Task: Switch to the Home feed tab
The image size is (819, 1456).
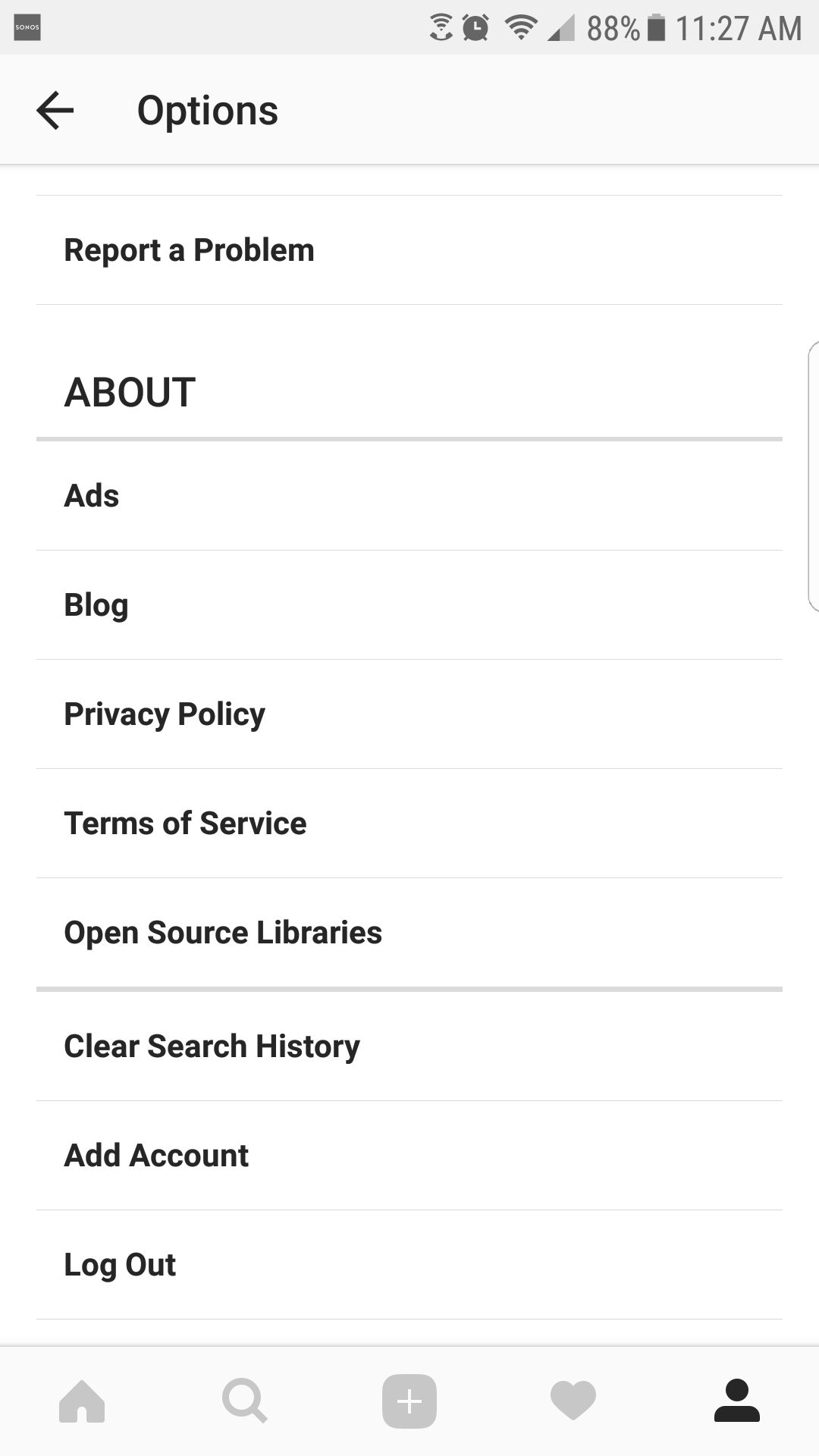Action: point(82,1401)
